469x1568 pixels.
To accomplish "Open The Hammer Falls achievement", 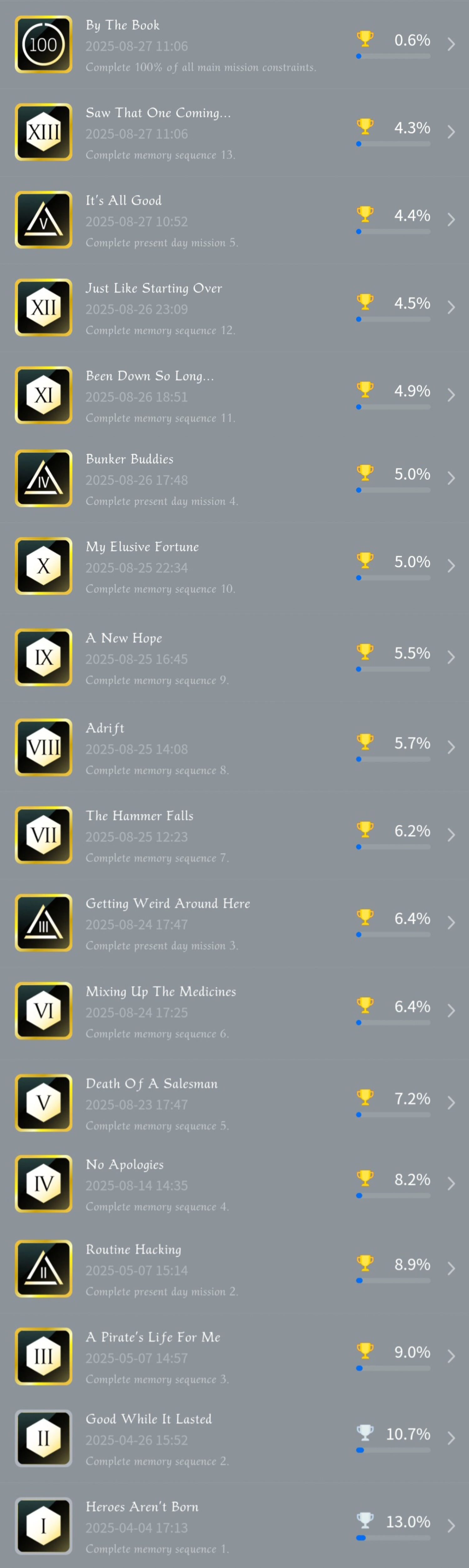I will [234, 836].
